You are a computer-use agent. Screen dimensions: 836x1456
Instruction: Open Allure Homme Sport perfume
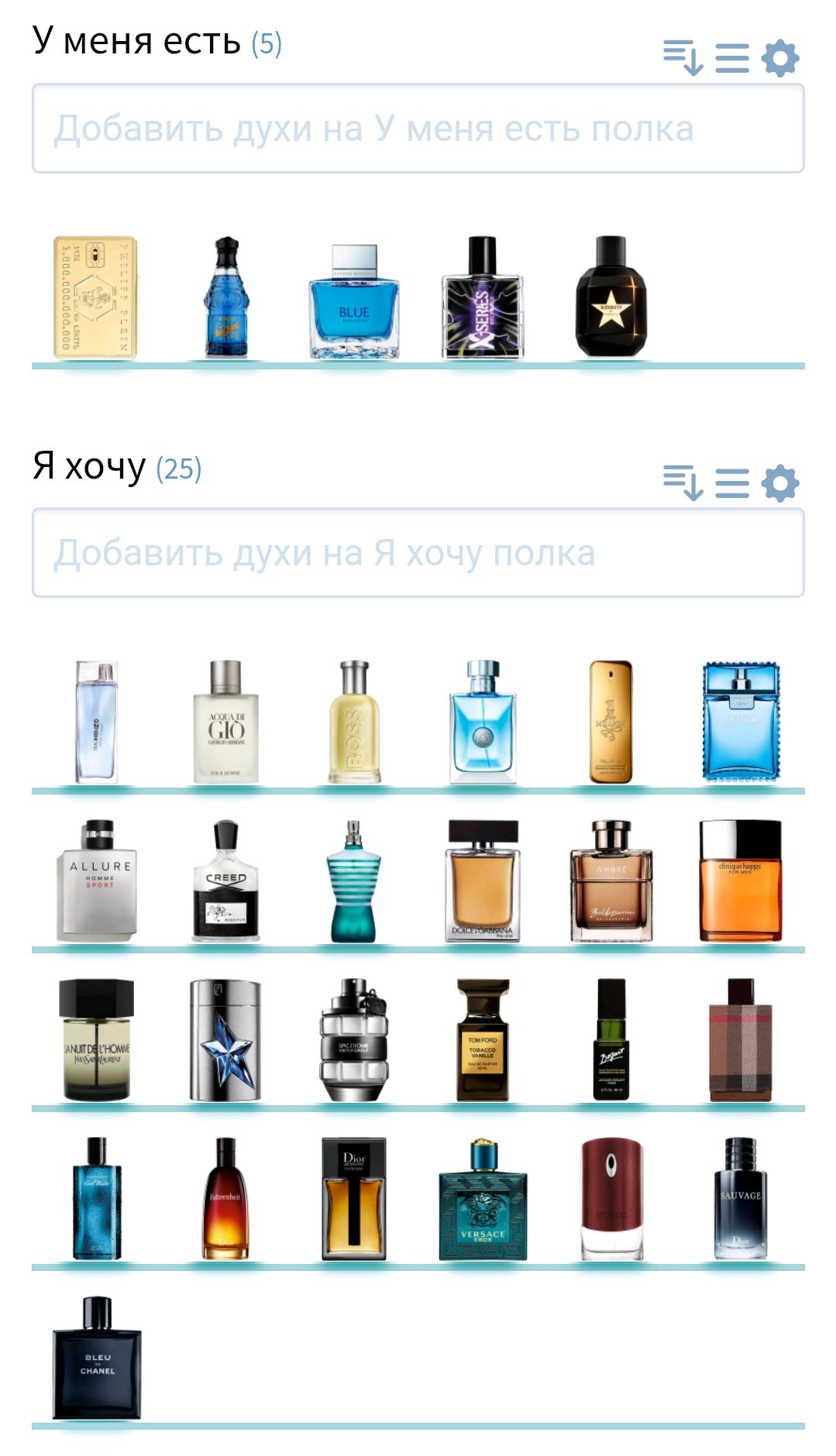pyautogui.click(x=97, y=881)
